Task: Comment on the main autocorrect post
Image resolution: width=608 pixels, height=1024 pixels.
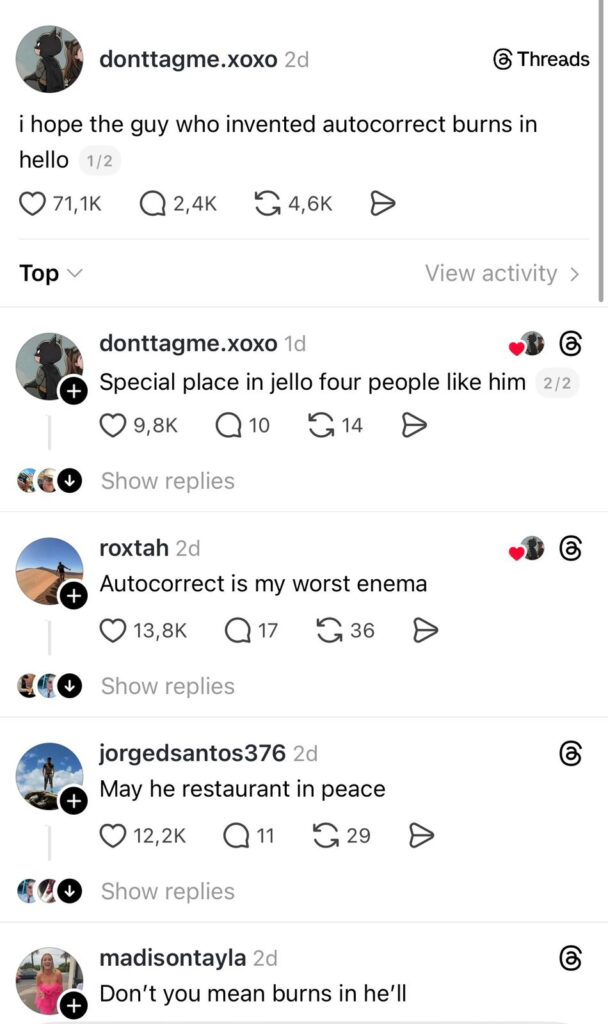Action: tap(152, 204)
